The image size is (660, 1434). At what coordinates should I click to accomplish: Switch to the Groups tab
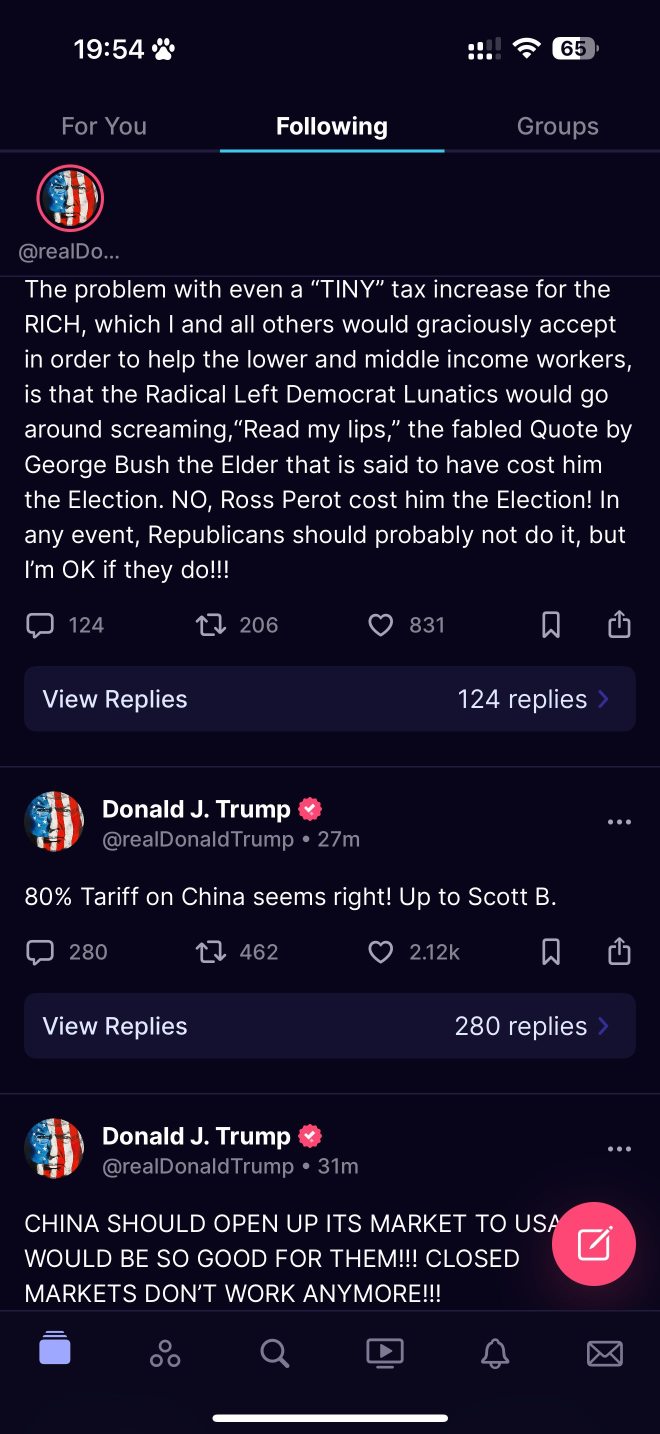coord(557,126)
